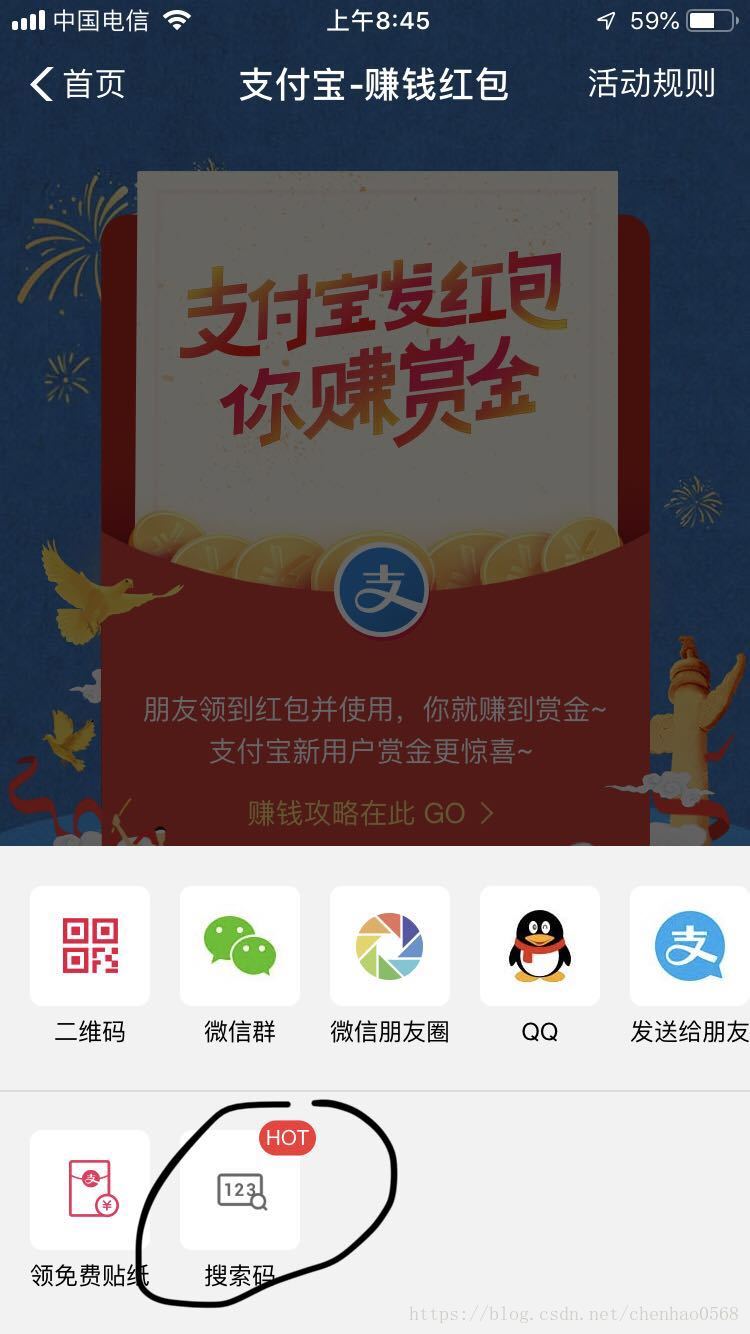Share to 微信朋友圈
The image size is (750, 1334).
[390, 946]
